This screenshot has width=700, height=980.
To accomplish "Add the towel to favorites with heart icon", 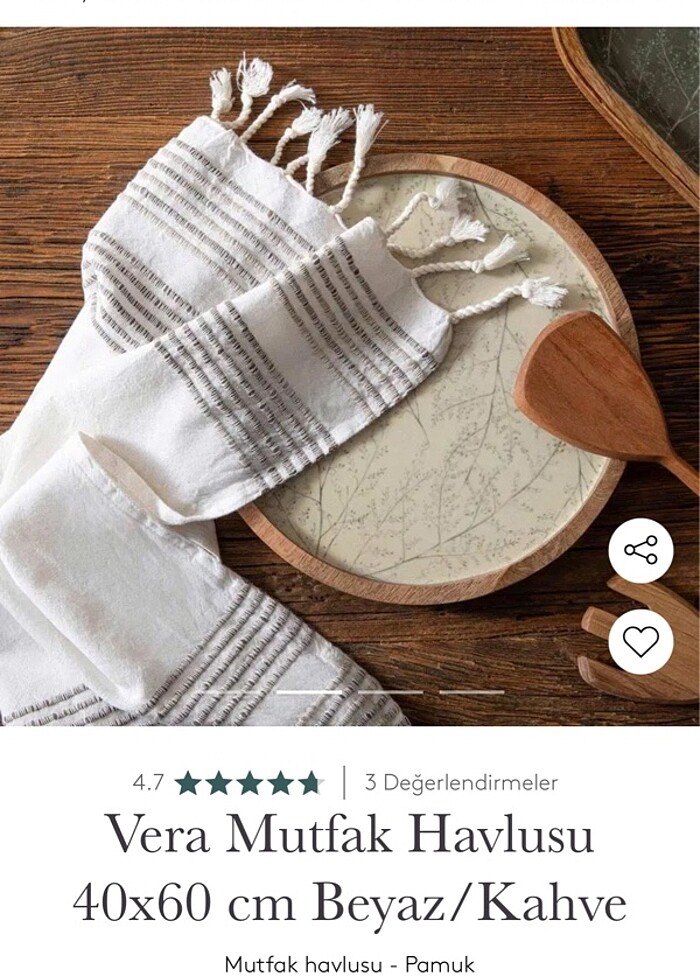I will pyautogui.click(x=640, y=640).
